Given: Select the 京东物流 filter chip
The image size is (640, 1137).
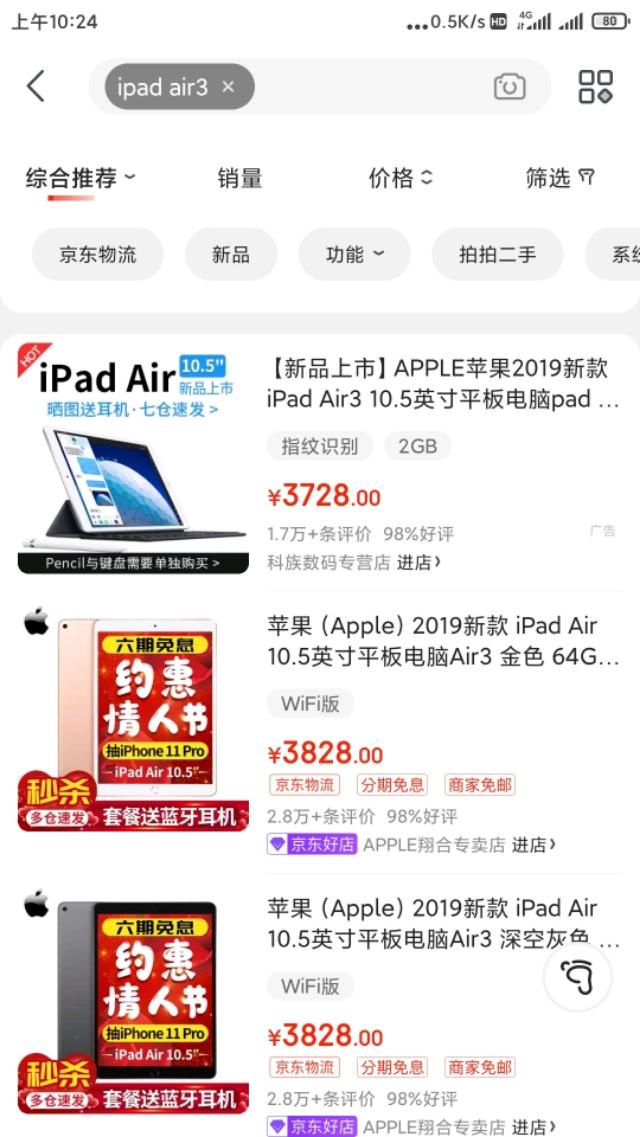Looking at the screenshot, I should click(97, 254).
